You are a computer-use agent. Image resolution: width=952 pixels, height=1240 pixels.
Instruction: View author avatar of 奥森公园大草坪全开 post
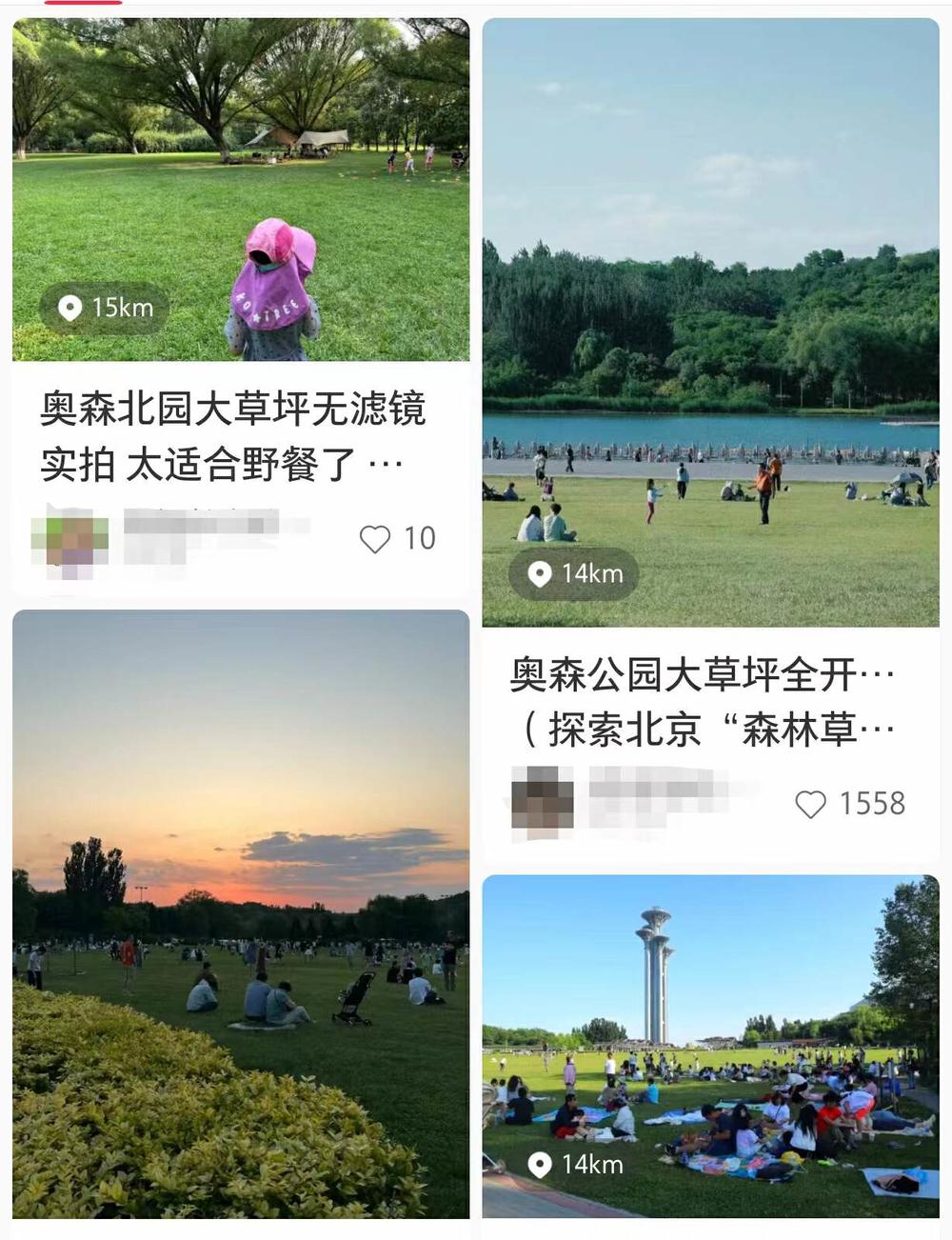[x=543, y=802]
